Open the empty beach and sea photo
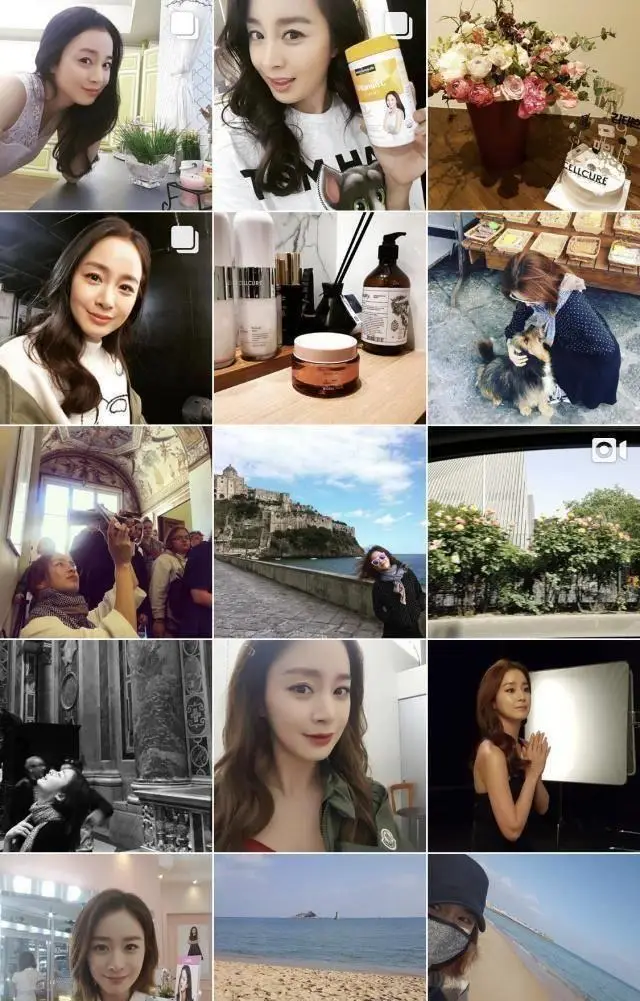 point(319,928)
